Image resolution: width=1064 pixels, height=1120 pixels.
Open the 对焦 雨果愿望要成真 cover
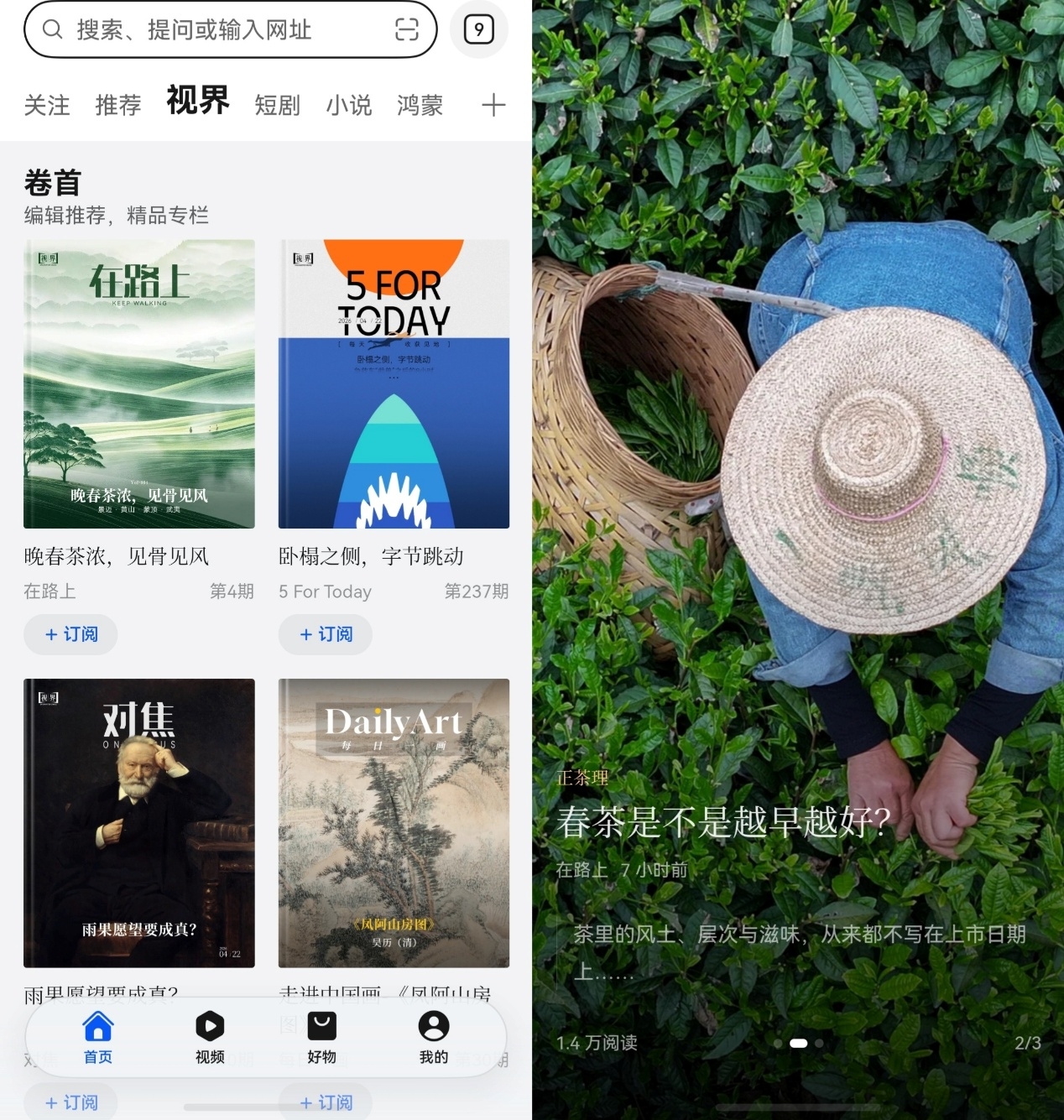coord(139,822)
